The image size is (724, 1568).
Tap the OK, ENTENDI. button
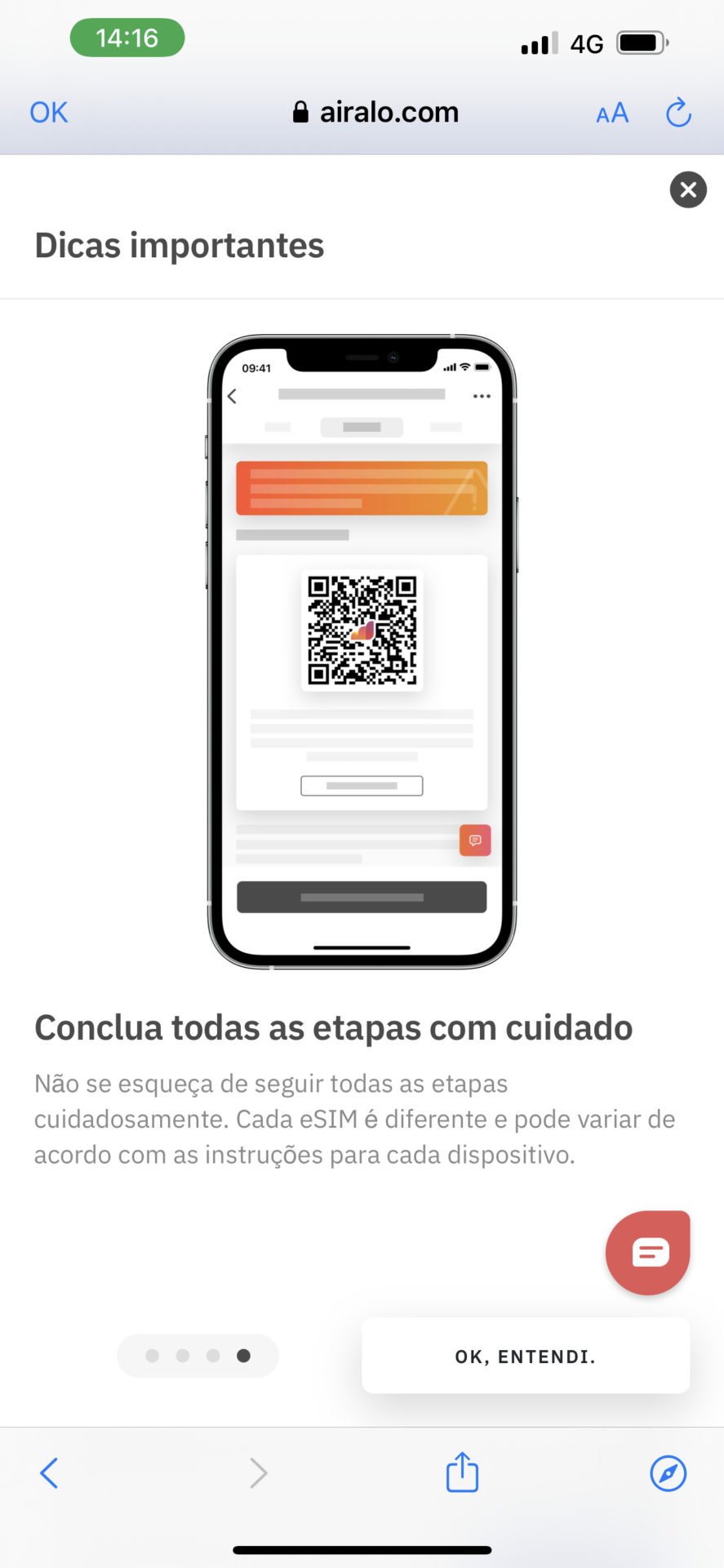(526, 1356)
